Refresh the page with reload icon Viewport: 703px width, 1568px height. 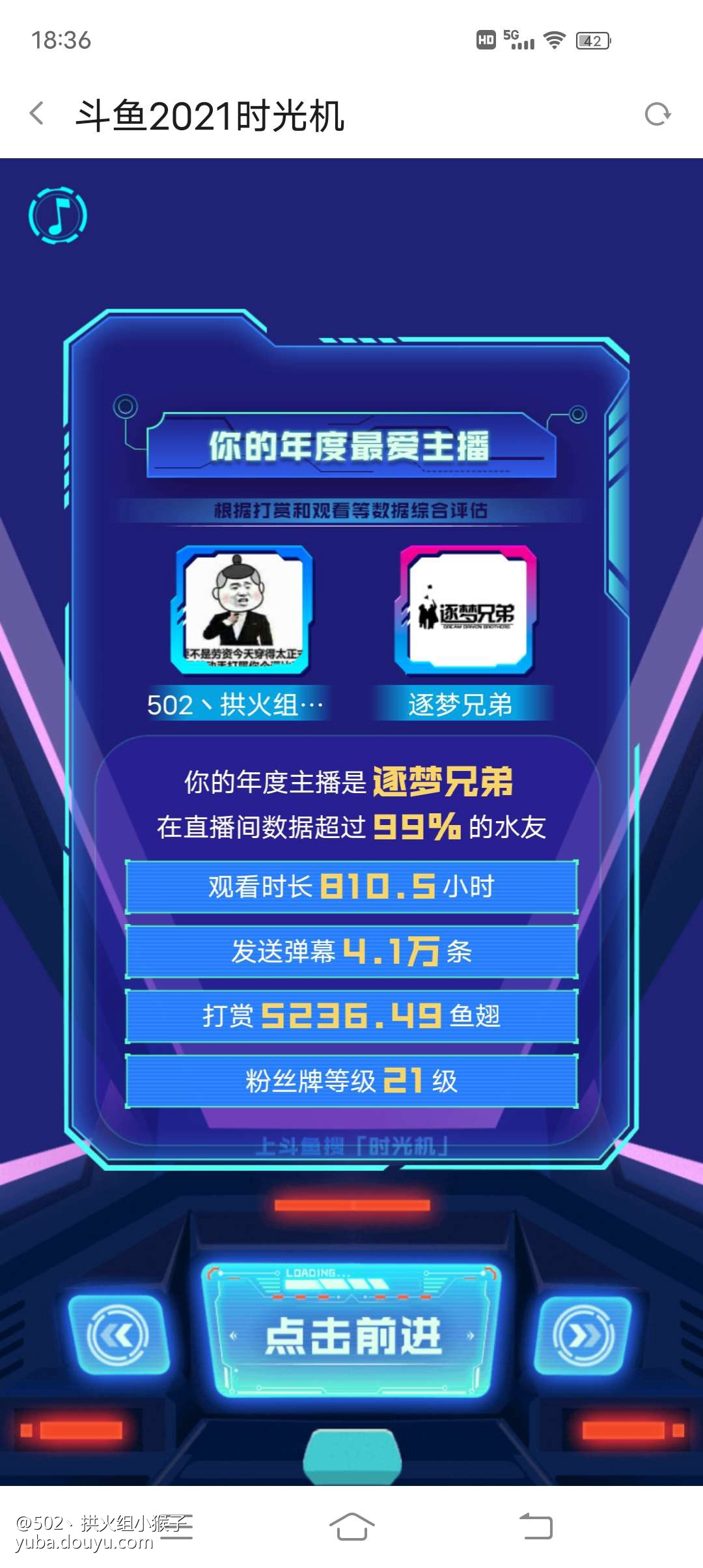657,115
